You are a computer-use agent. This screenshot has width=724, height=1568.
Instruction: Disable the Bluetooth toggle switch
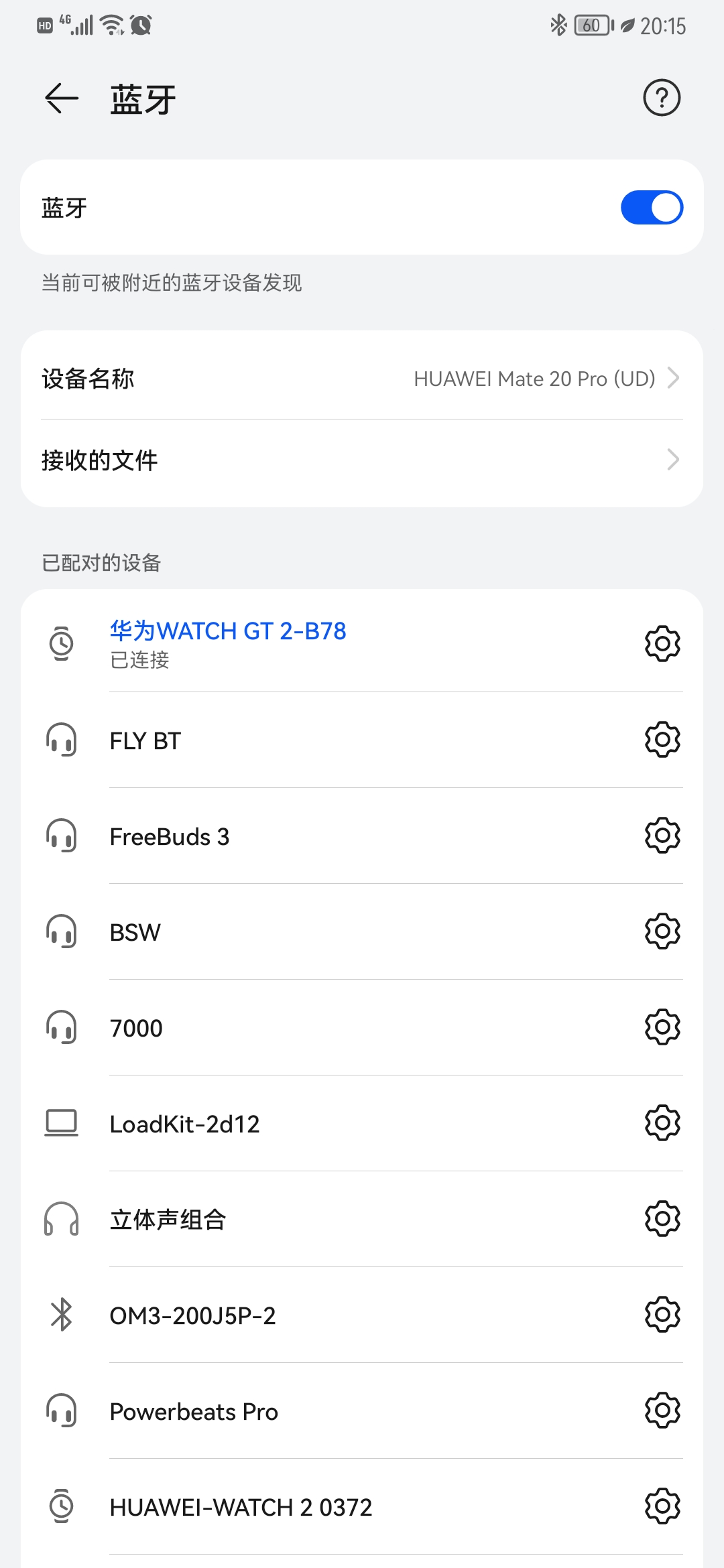point(651,207)
